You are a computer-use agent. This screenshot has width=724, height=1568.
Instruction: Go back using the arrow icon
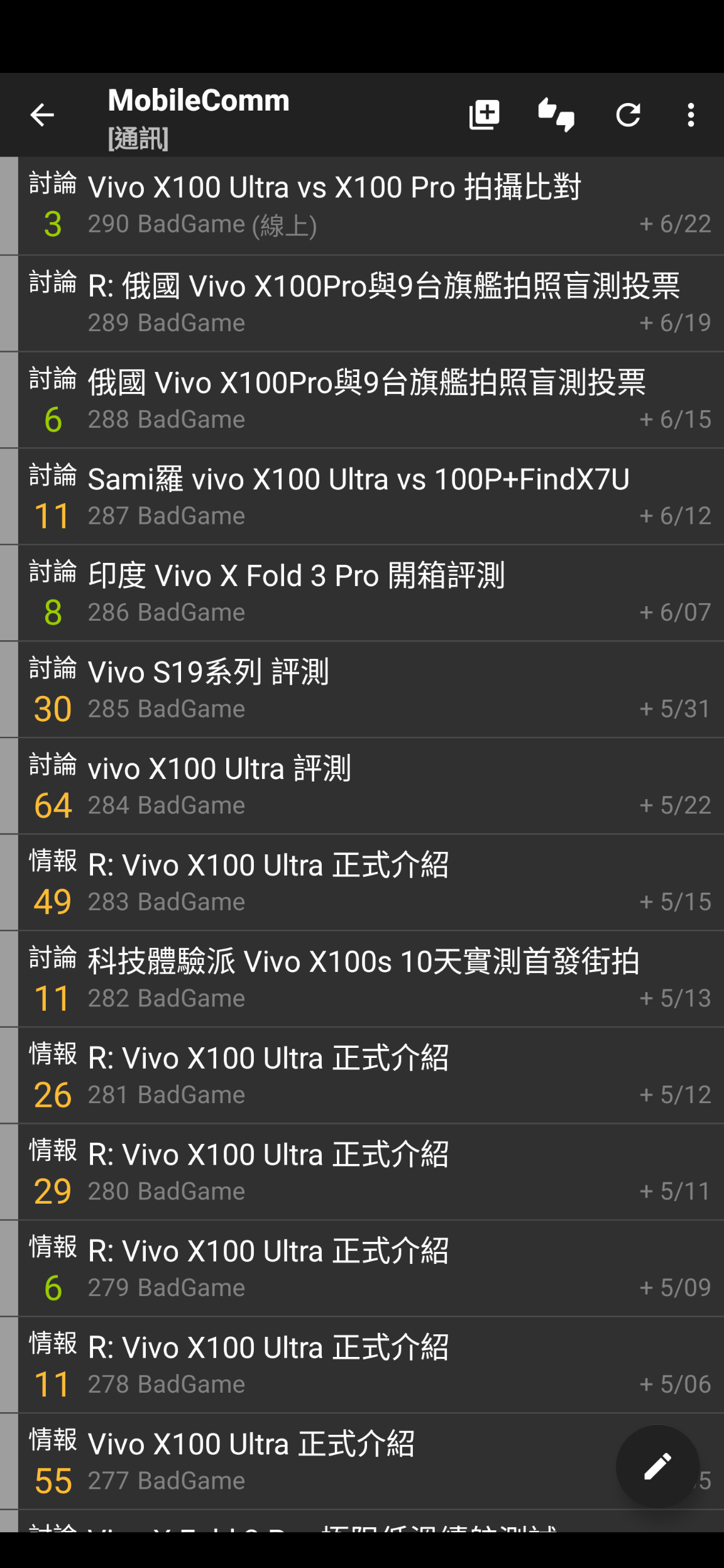(42, 115)
